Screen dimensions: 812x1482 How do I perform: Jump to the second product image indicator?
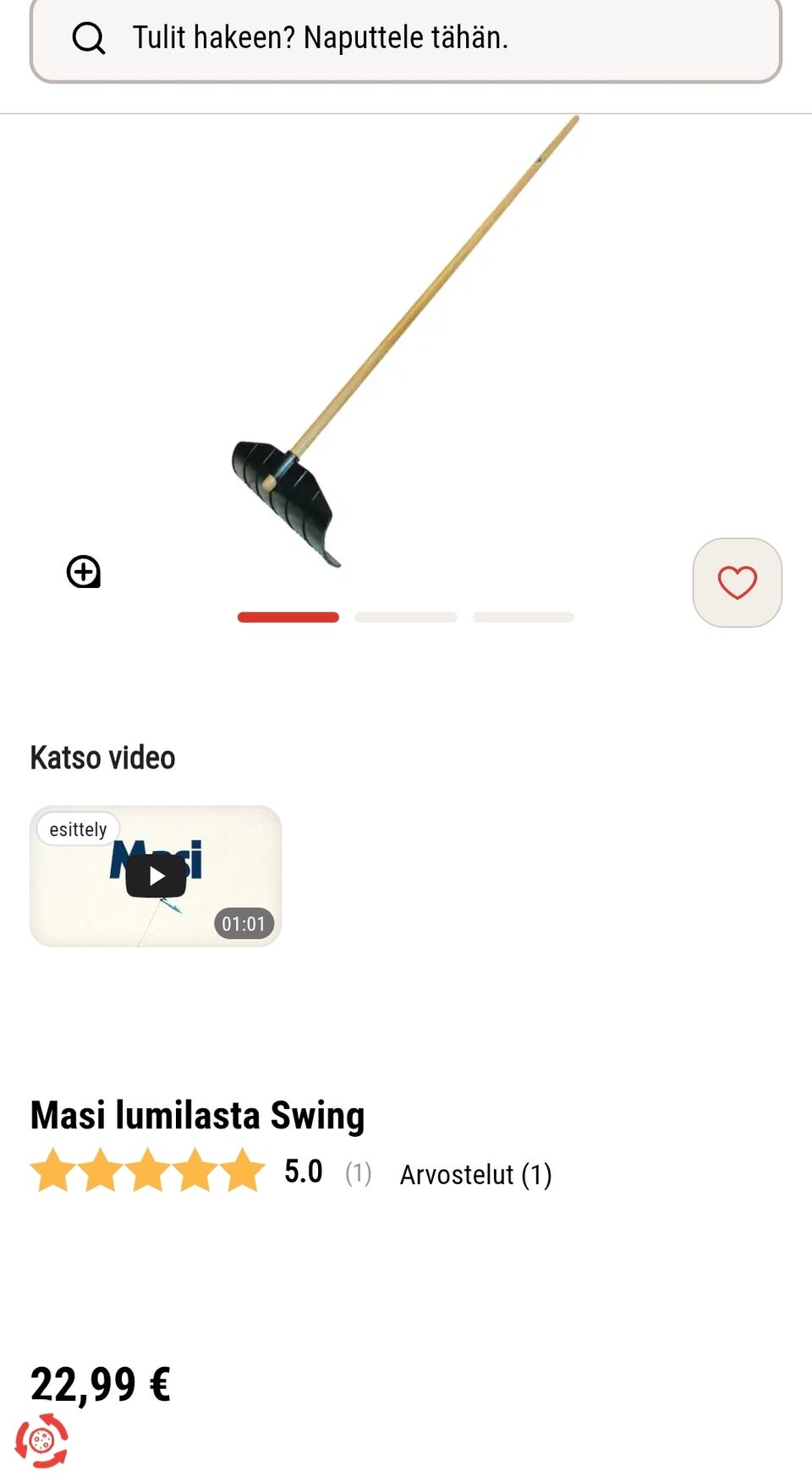(x=406, y=617)
